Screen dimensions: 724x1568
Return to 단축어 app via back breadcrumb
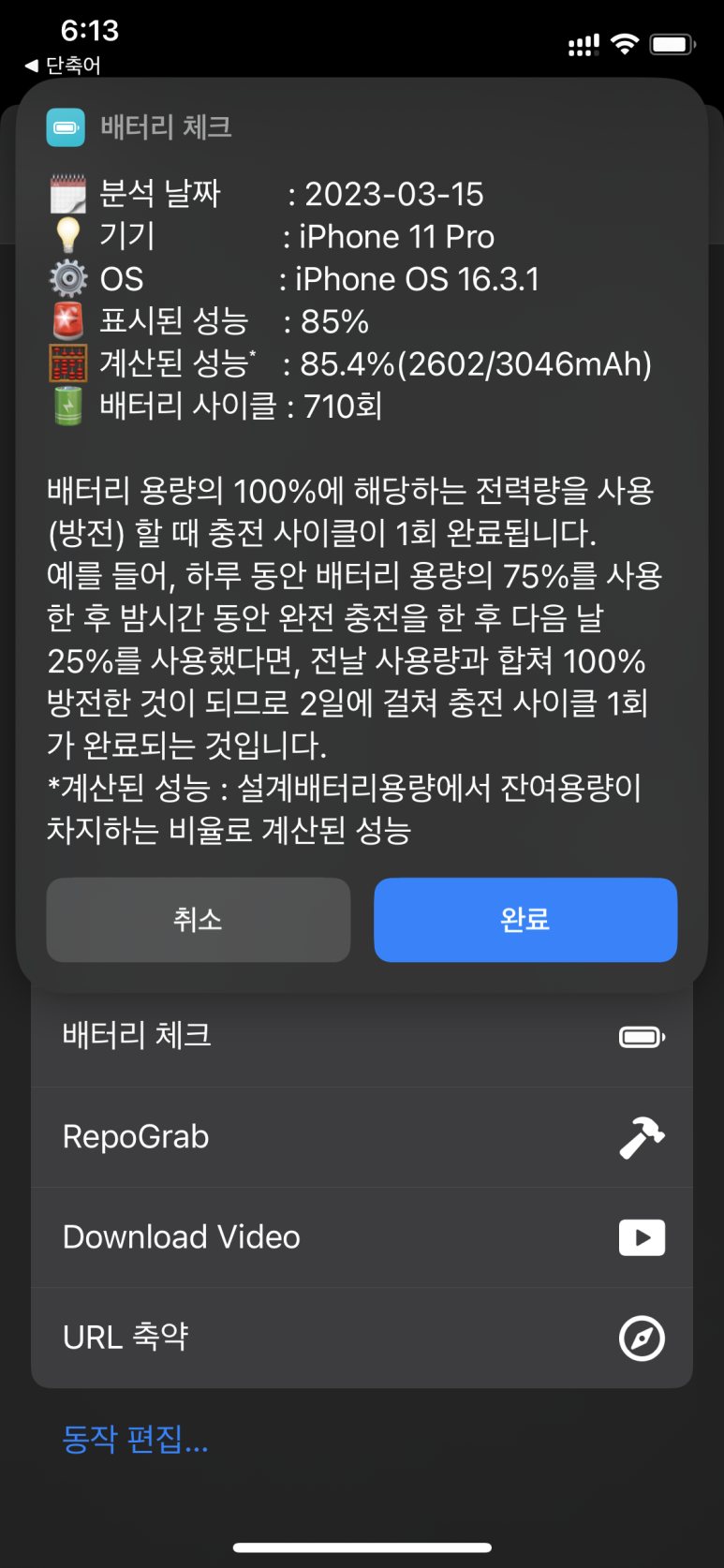63,66
